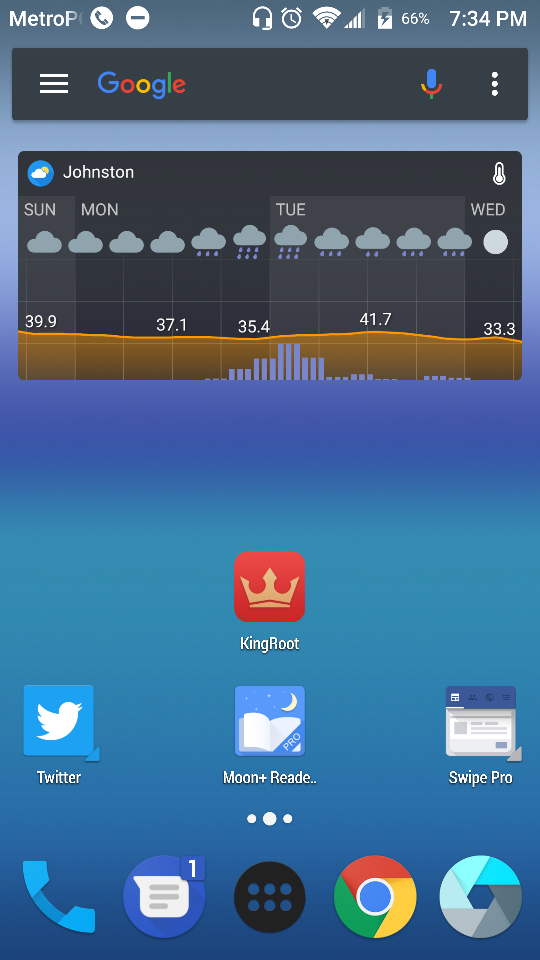Open the camera app
Screen dimensions: 540x960
tap(481, 896)
